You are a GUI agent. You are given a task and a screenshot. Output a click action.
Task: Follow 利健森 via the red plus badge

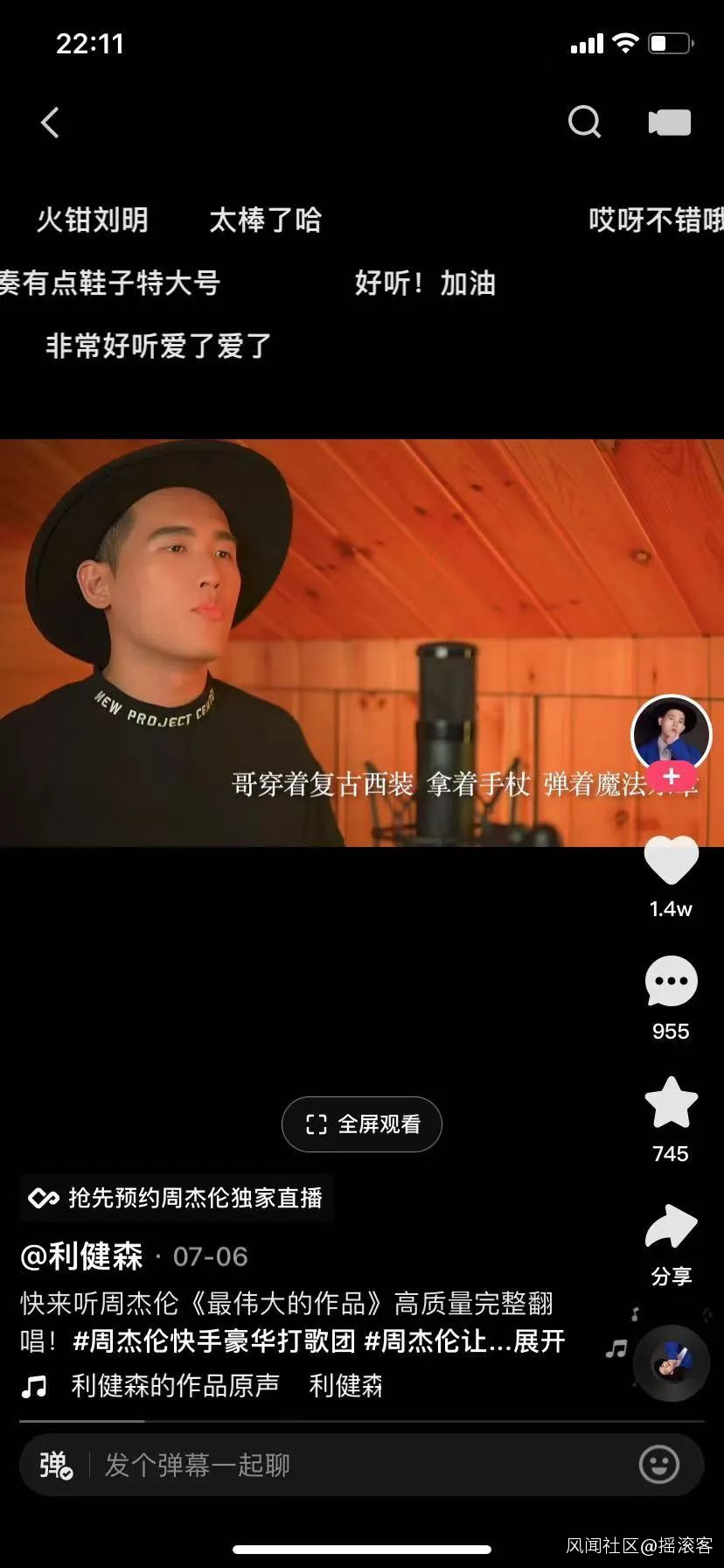coord(672,776)
